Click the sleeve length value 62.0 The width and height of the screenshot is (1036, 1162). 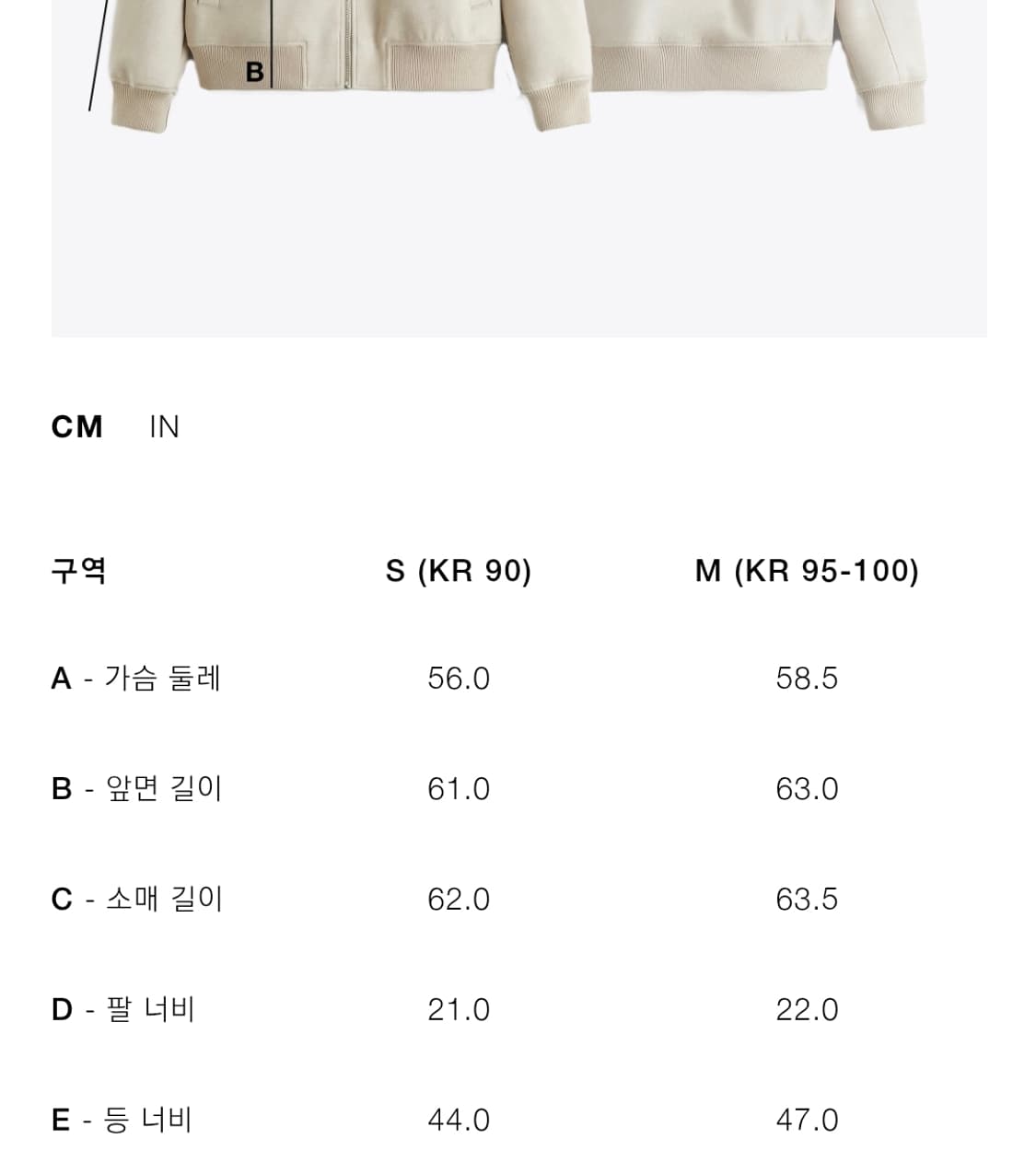pos(459,900)
